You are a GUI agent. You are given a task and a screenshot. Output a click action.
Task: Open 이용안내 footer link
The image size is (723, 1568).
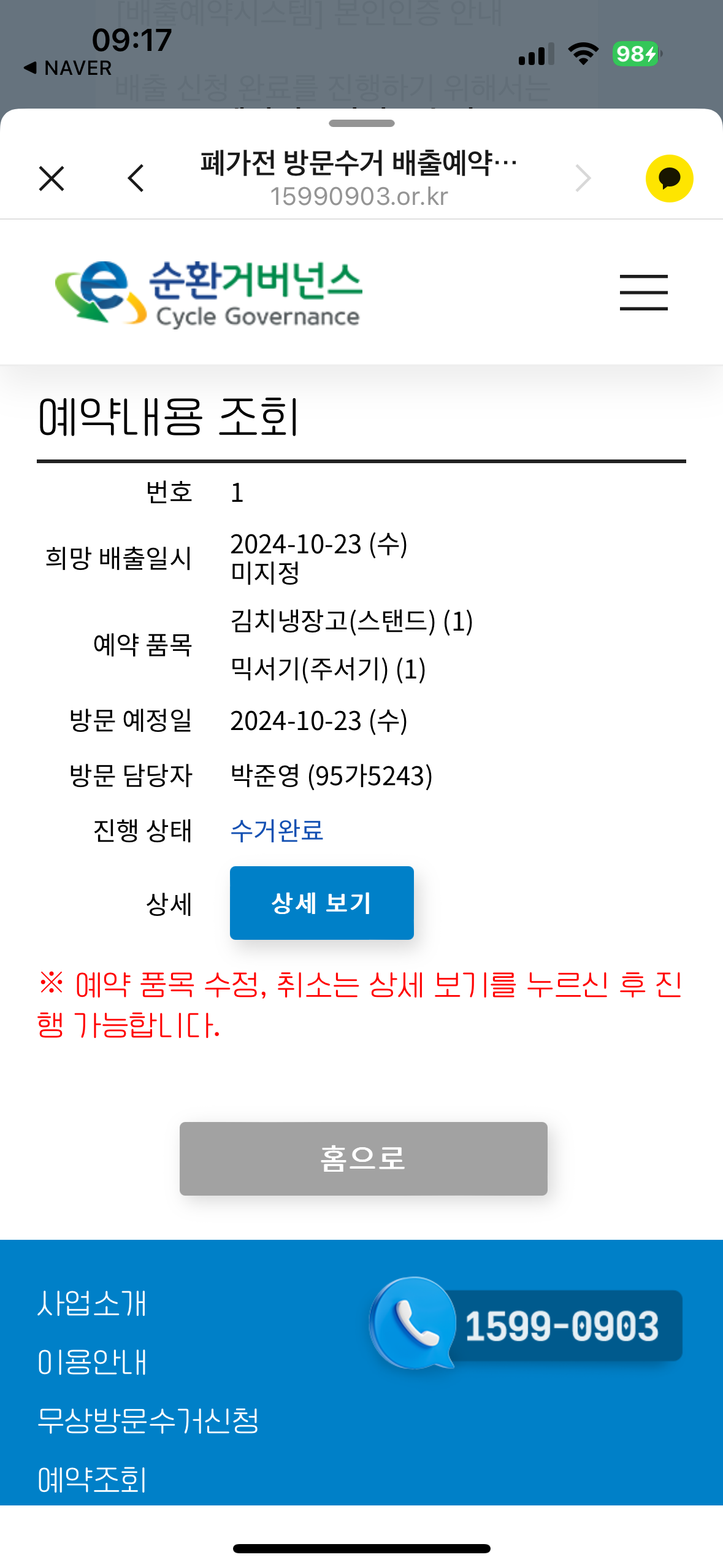(92, 1362)
